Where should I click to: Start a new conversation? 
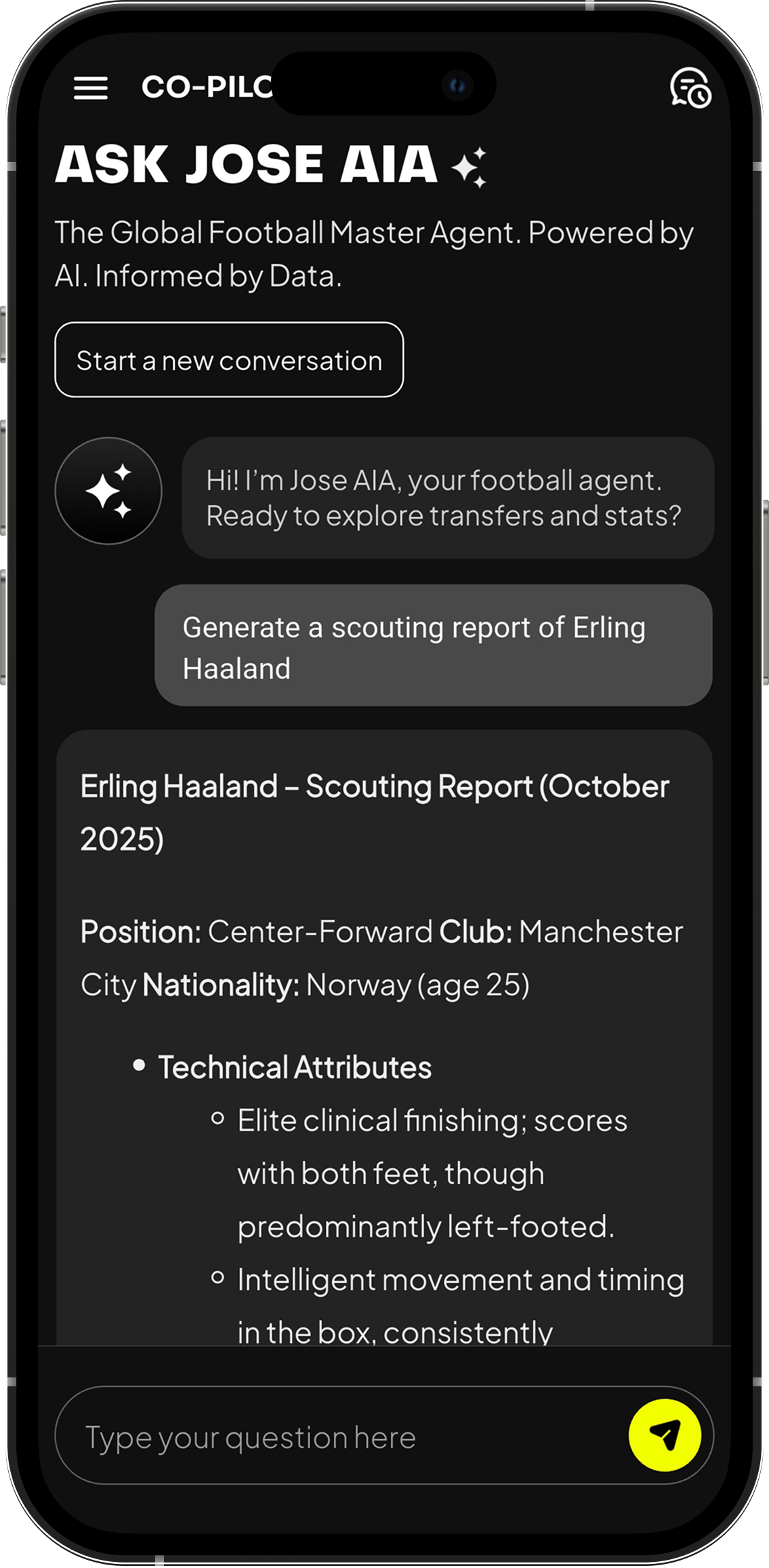229,360
